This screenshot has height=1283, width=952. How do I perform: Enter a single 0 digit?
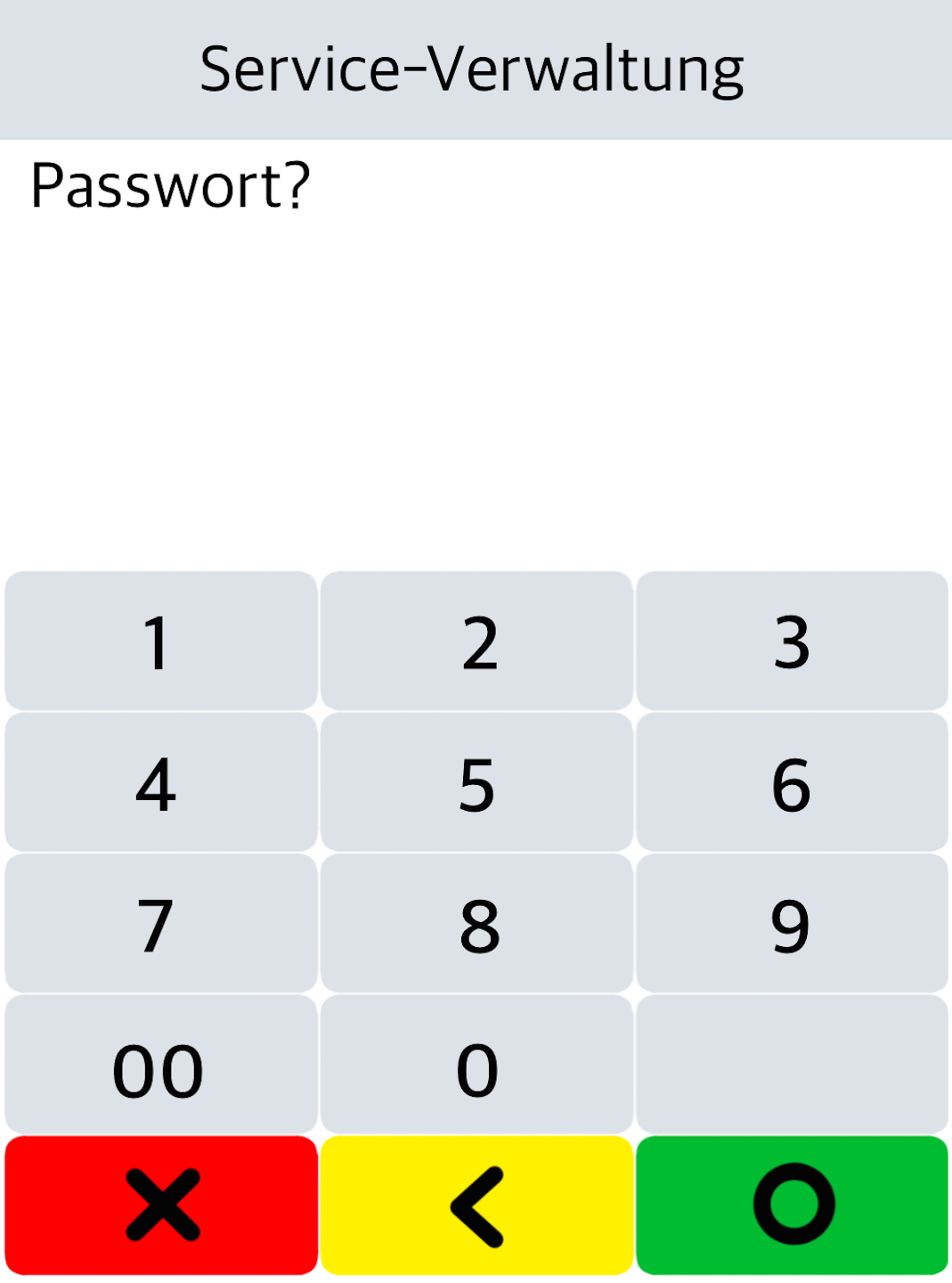coord(476,1066)
